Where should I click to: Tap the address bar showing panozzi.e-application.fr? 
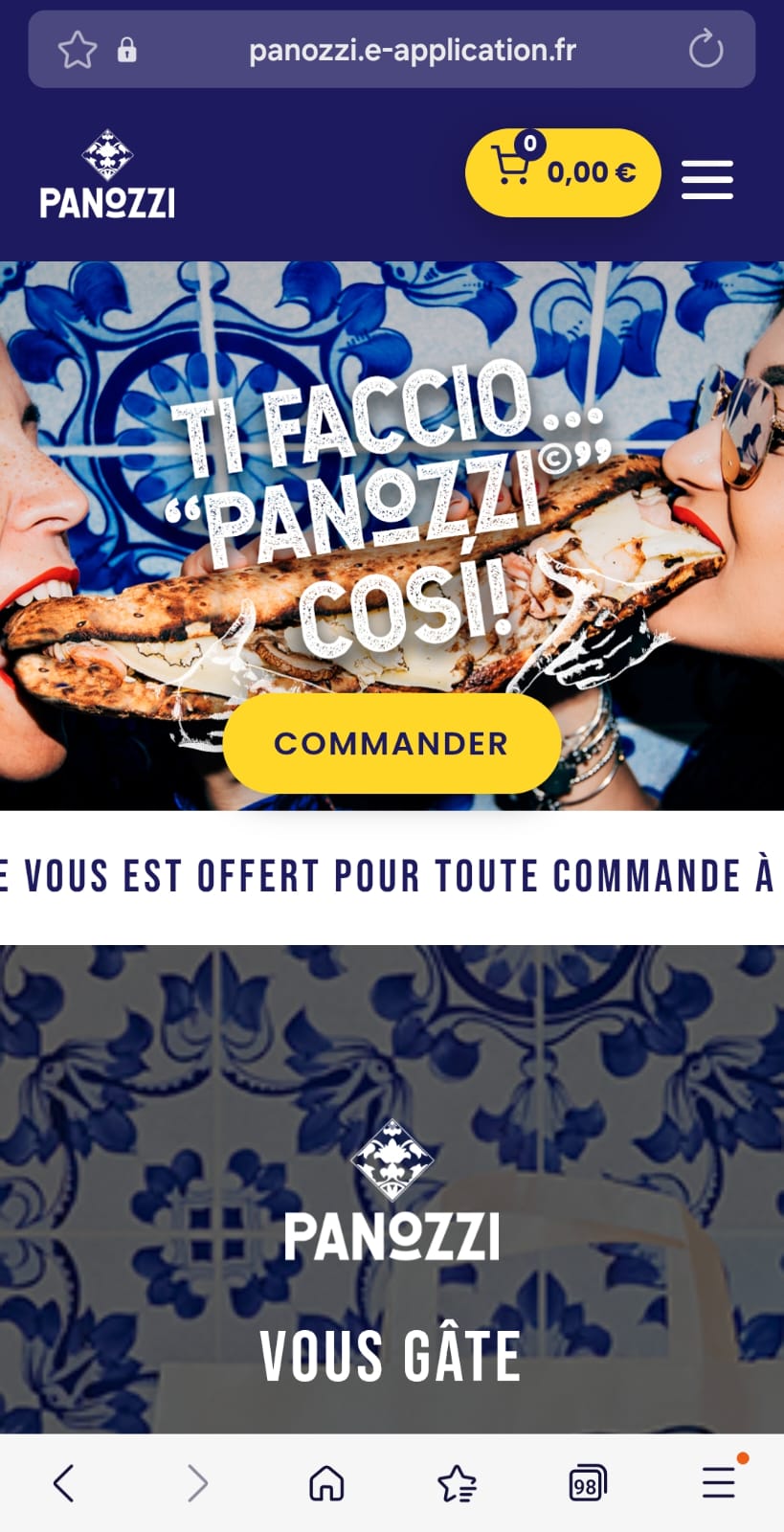(412, 50)
